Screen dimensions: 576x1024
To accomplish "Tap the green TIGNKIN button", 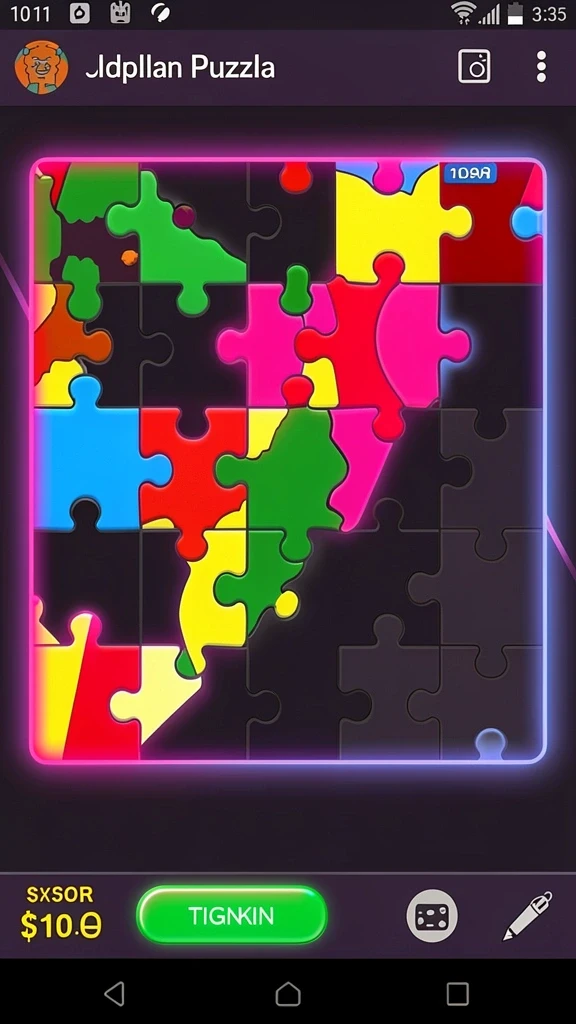I will (x=231, y=915).
